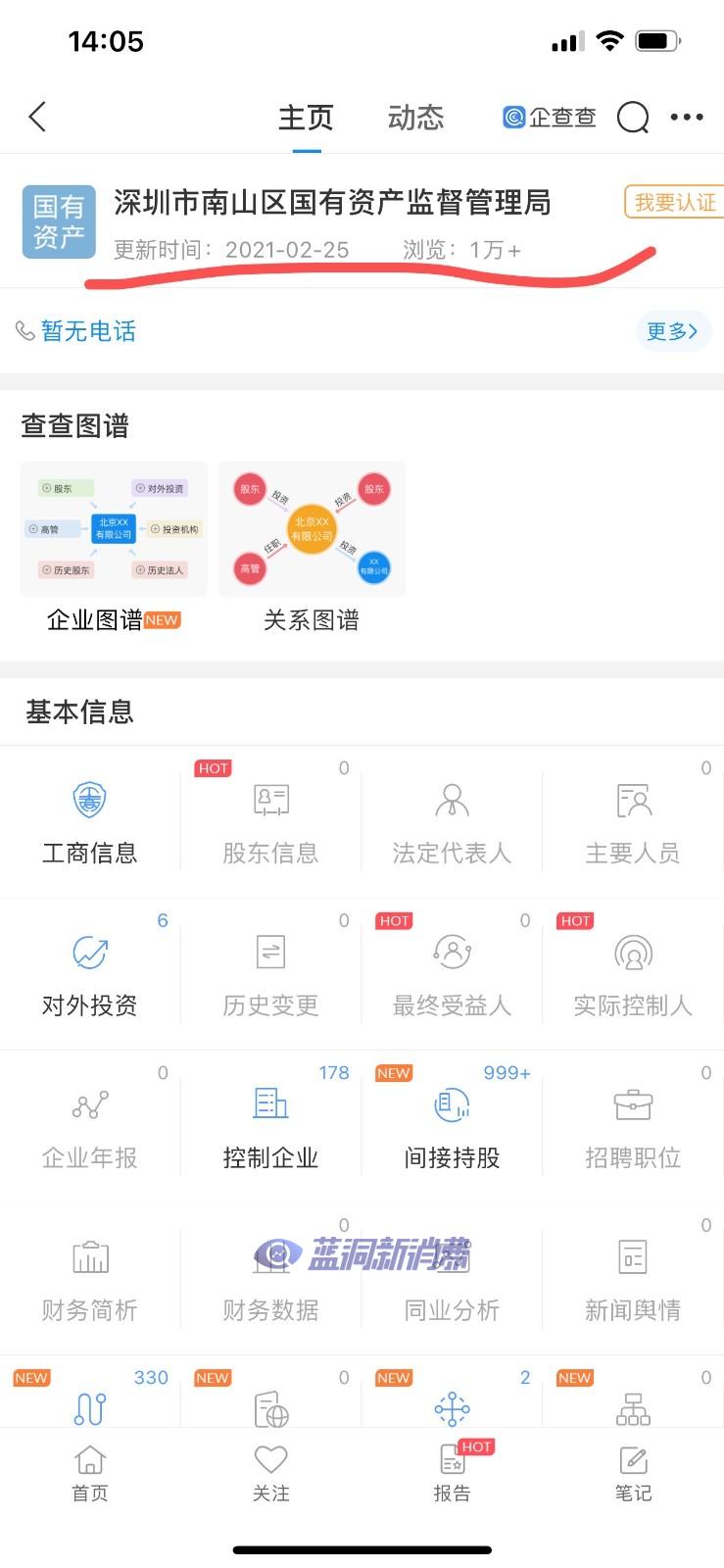View 对外投资 showing 6 investments
This screenshot has height=1568, width=724.
(90, 973)
